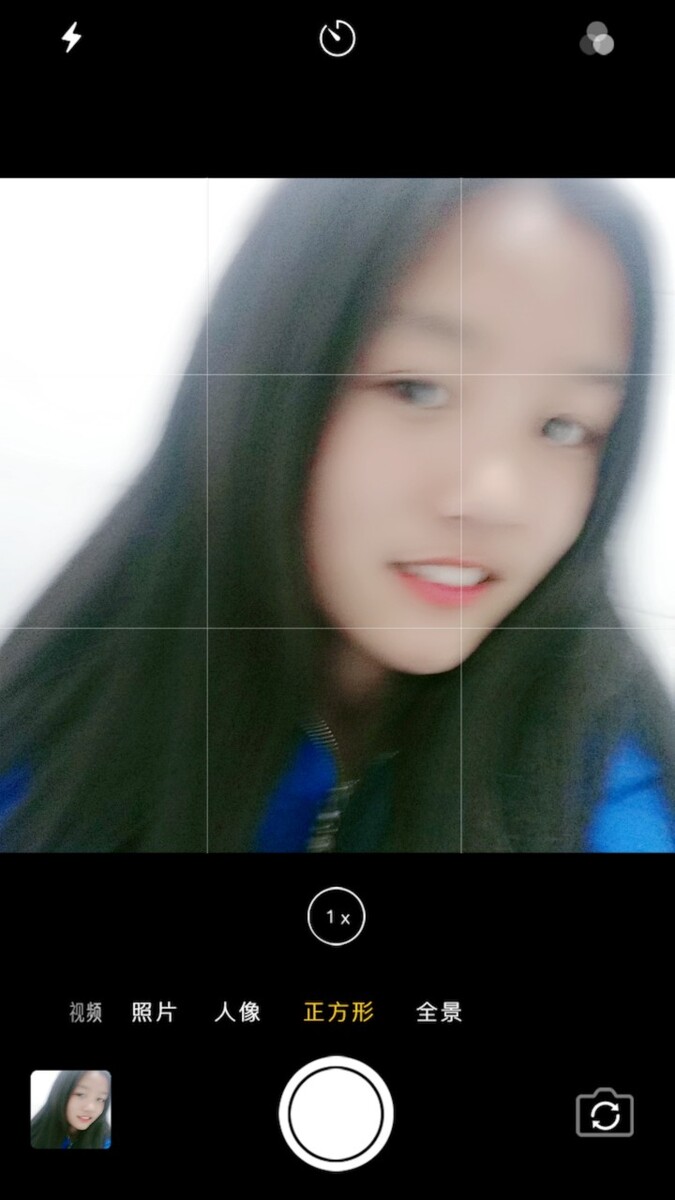The width and height of the screenshot is (675, 1200).
Task: Open the last photo thumbnail
Action: pos(71,1109)
